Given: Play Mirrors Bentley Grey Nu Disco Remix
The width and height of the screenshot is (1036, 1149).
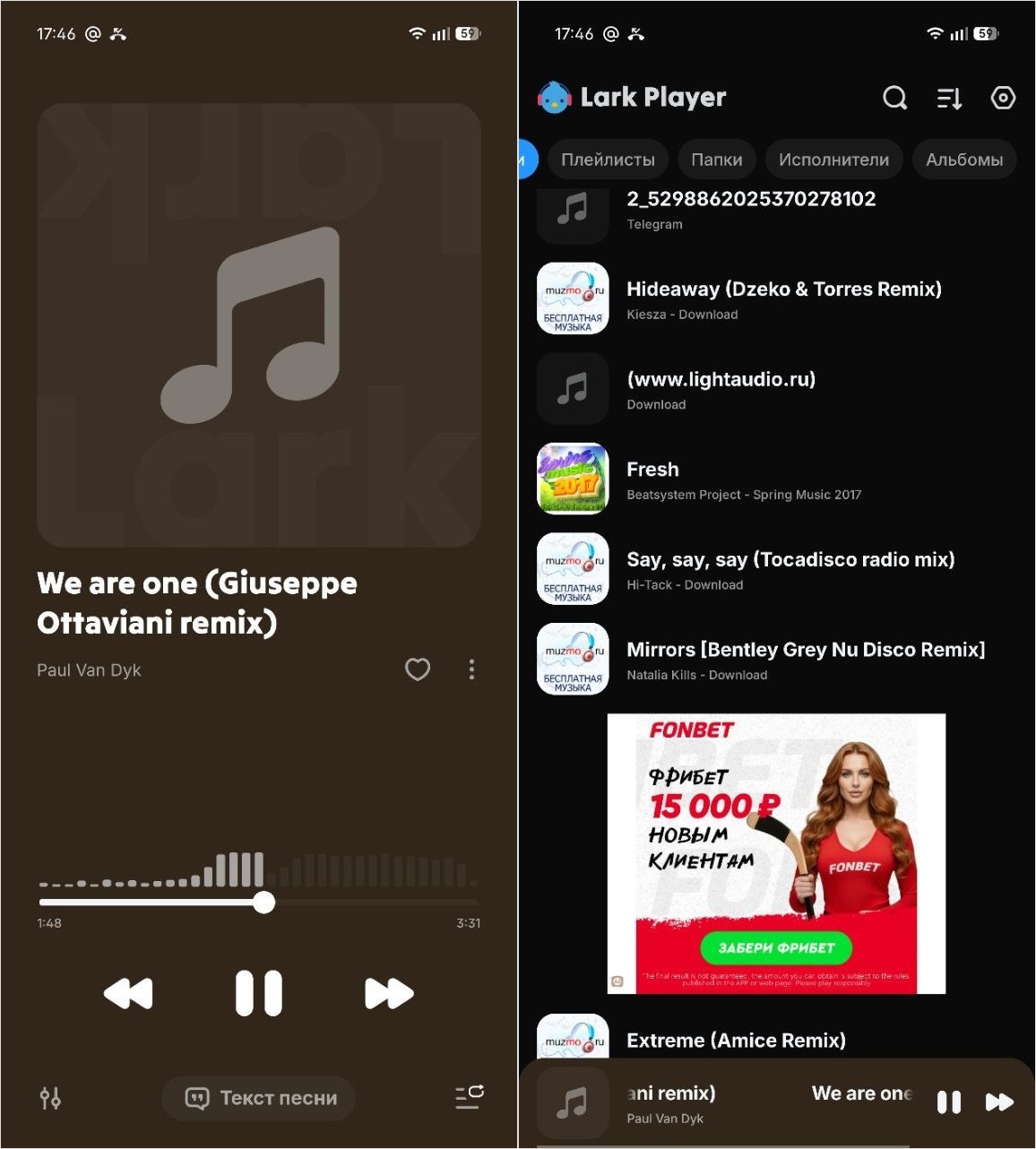Looking at the screenshot, I should pos(805,660).
